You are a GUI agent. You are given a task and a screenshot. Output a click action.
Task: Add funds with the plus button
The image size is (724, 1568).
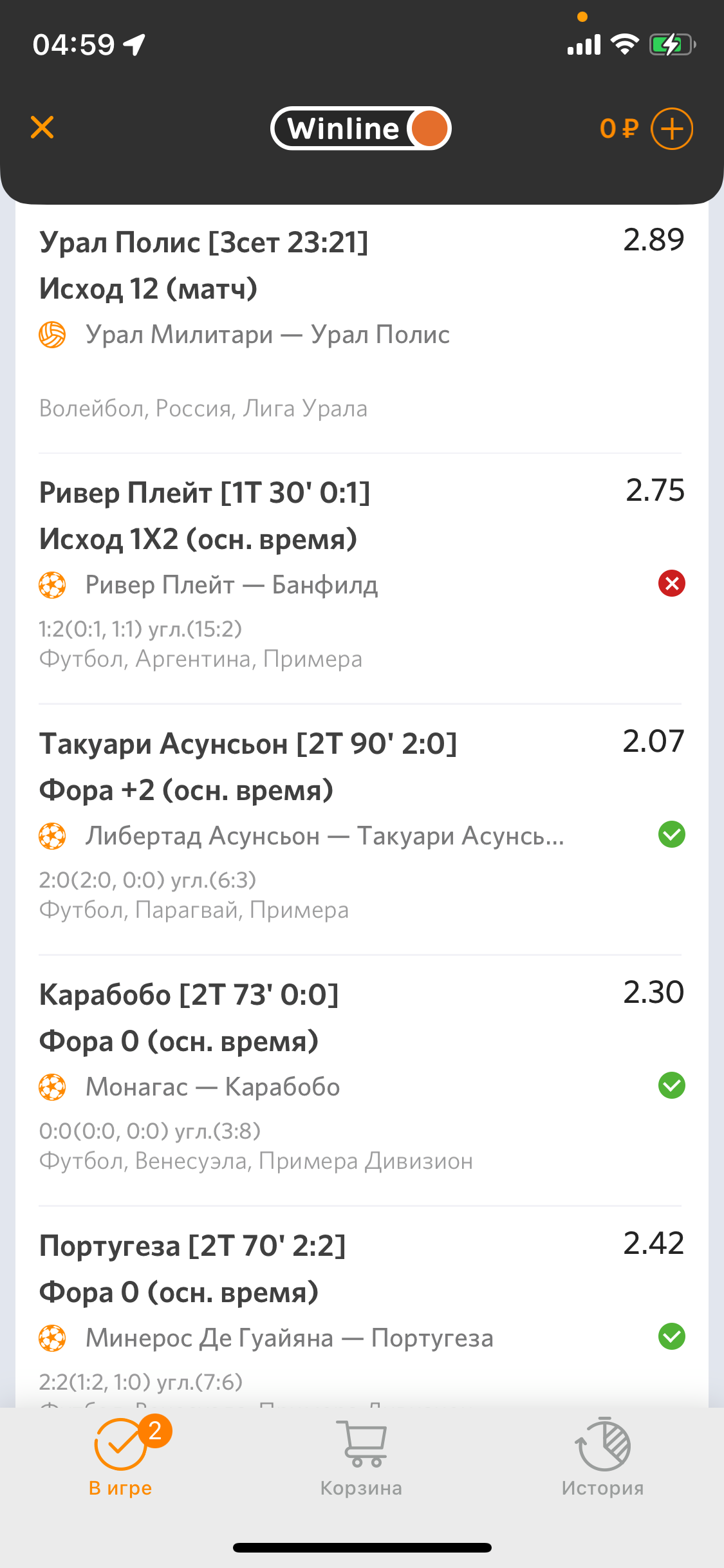[x=671, y=129]
